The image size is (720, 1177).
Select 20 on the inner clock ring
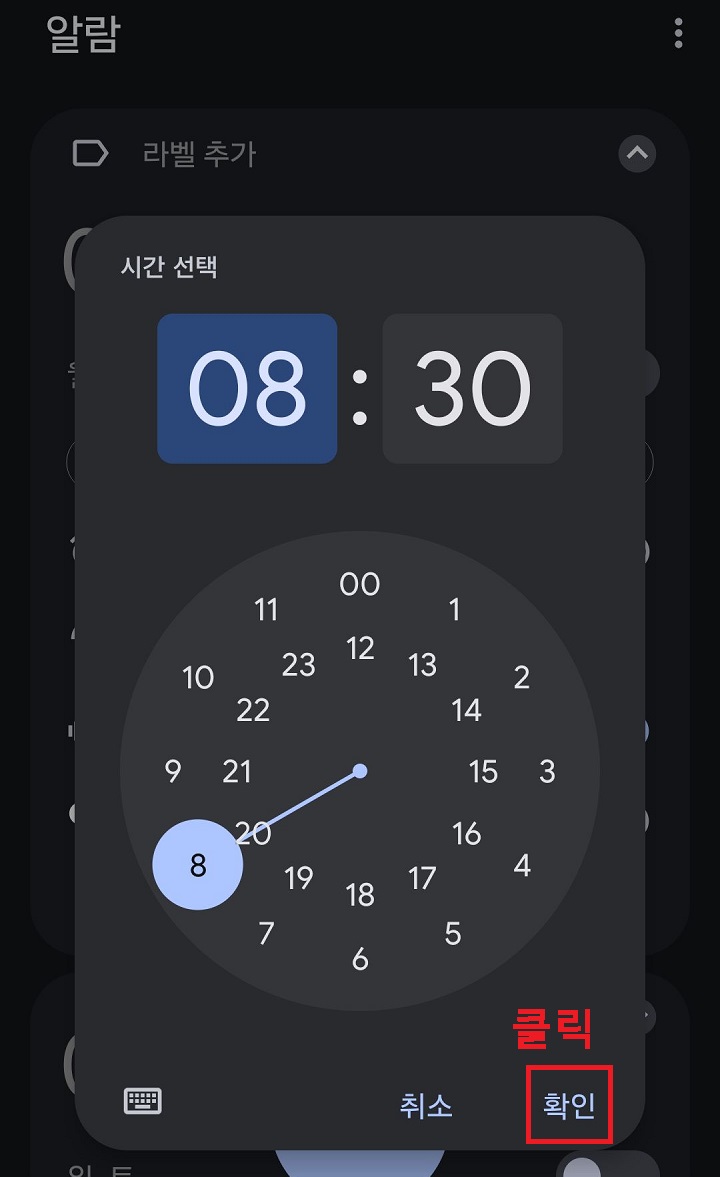pos(253,832)
